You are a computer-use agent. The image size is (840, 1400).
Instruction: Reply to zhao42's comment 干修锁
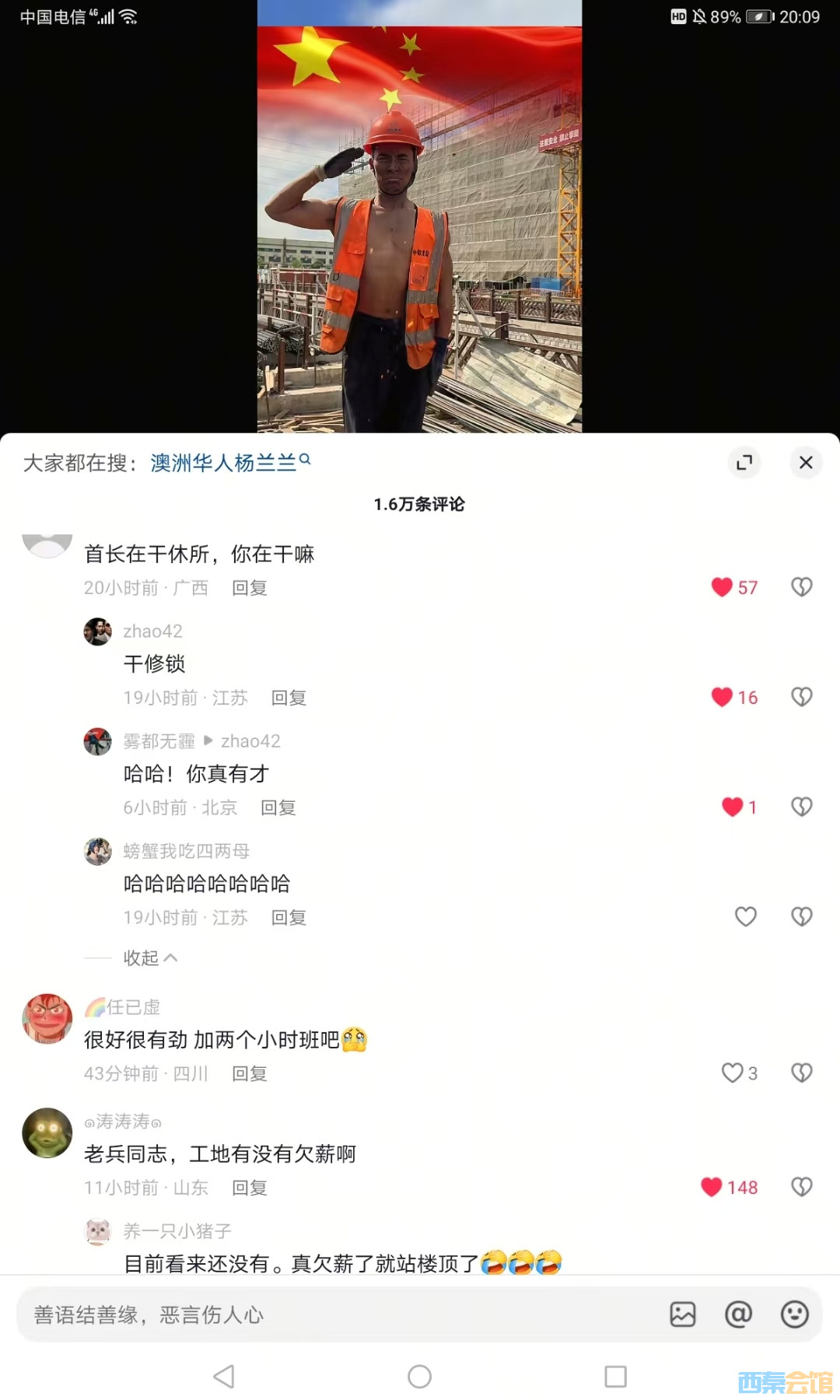pos(288,698)
